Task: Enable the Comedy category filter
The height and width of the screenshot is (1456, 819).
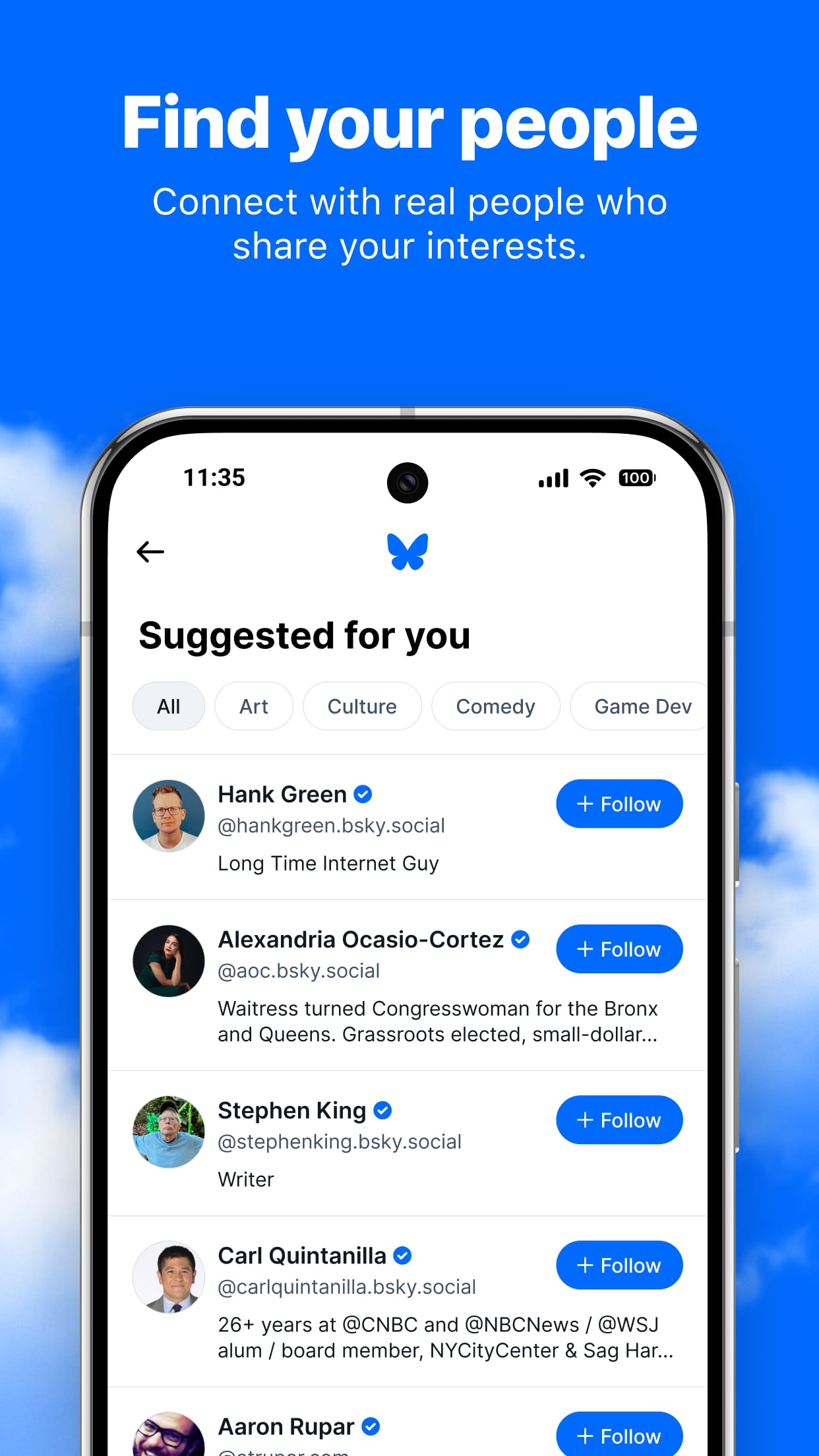Action: point(495,706)
